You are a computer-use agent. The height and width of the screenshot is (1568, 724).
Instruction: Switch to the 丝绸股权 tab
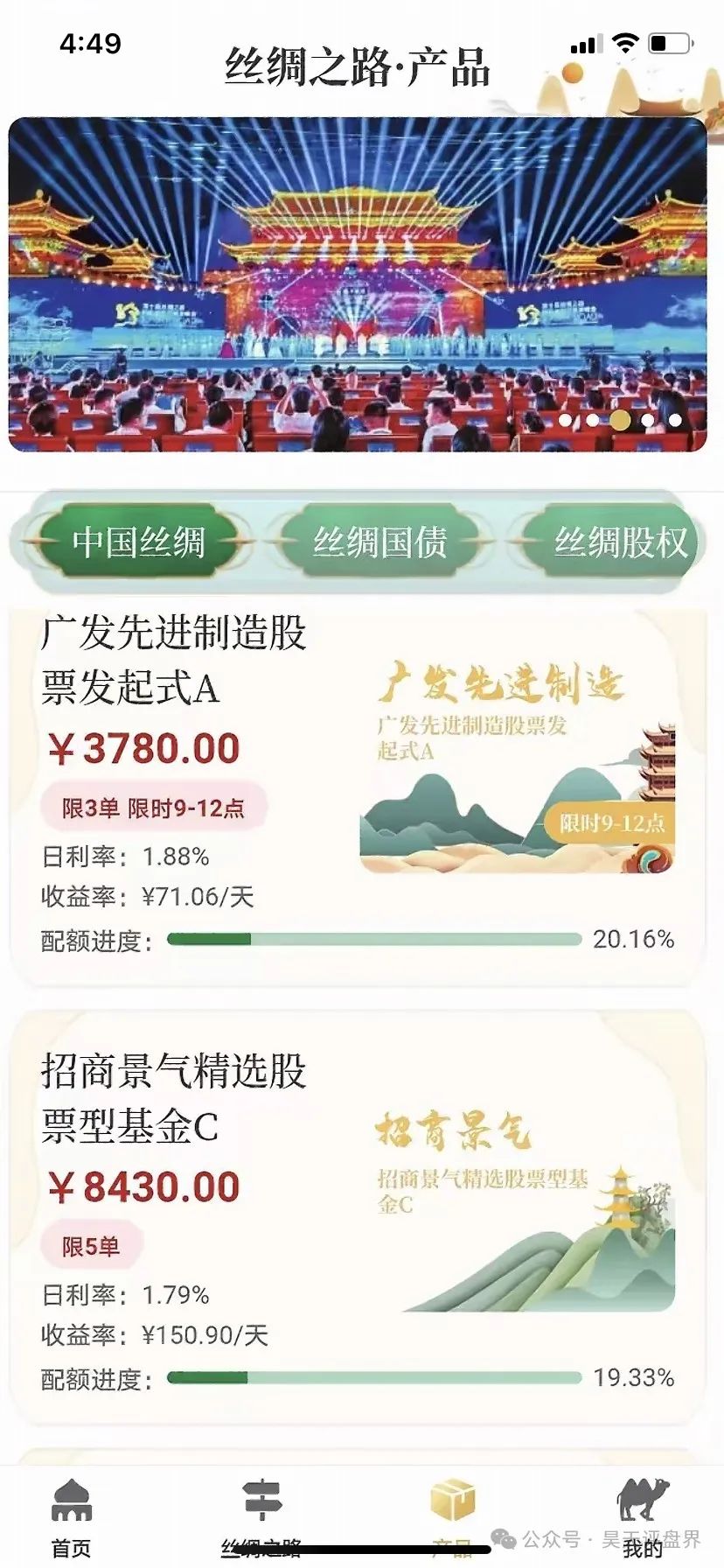619,542
